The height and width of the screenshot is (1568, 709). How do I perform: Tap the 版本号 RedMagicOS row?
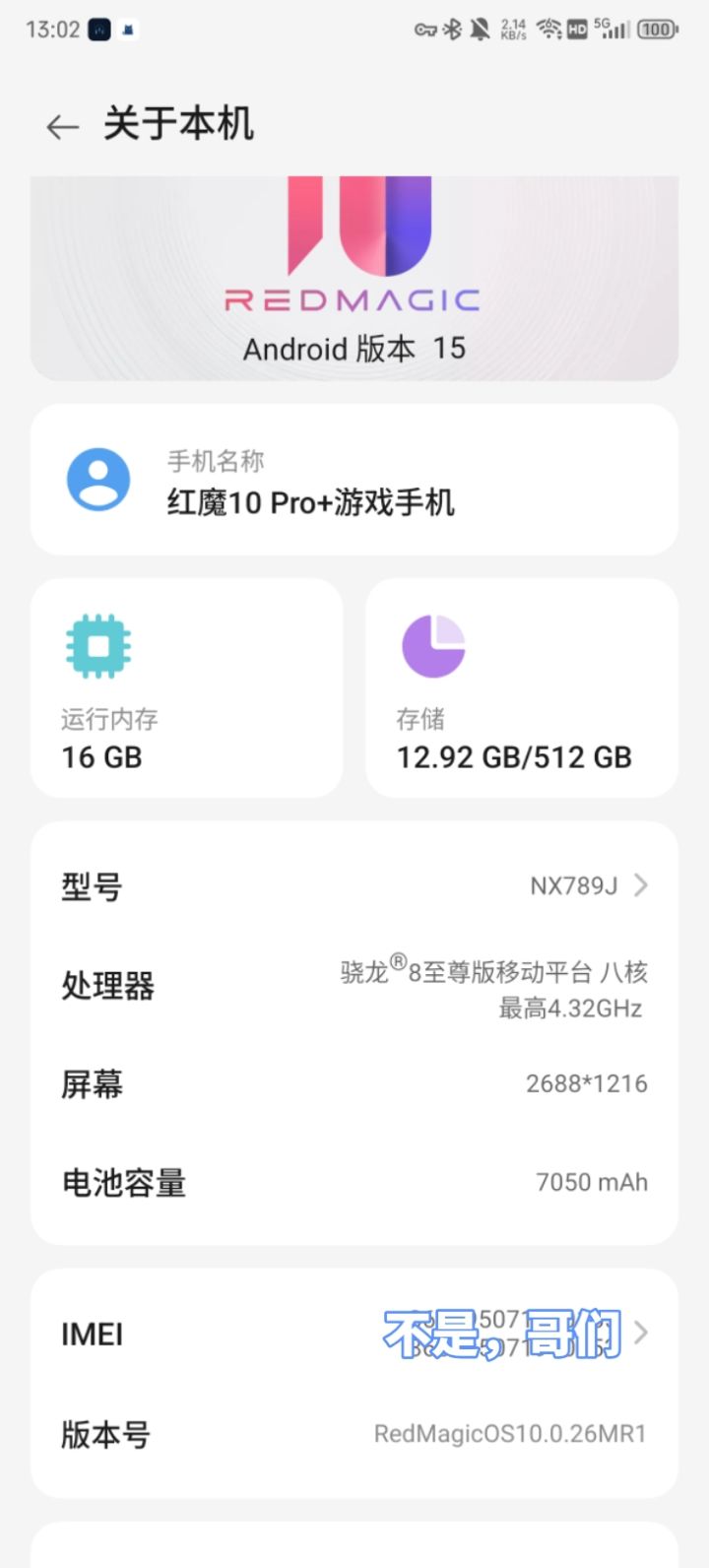[x=354, y=1434]
